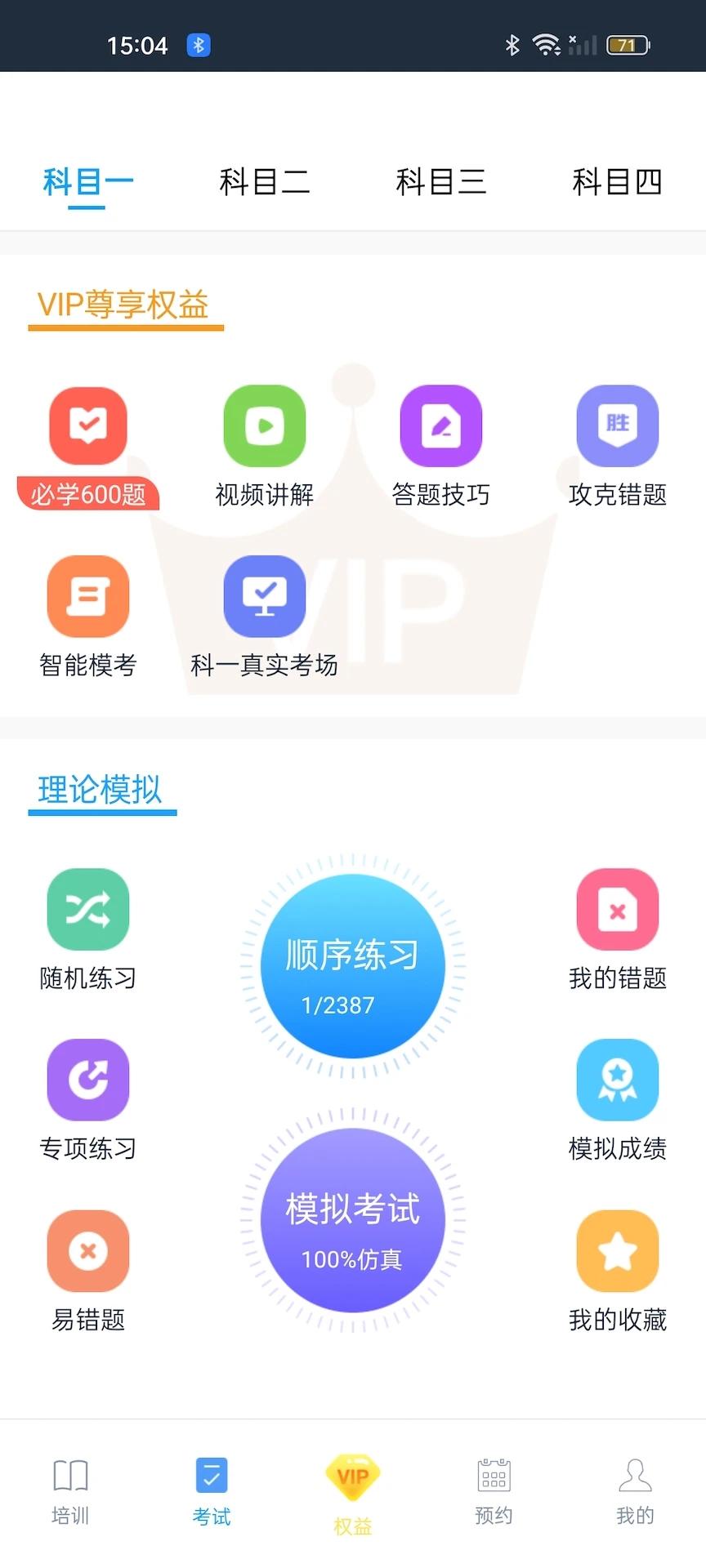Select the 视频讲解 video explanation icon
Screen dimensions: 706x1568
point(264,426)
